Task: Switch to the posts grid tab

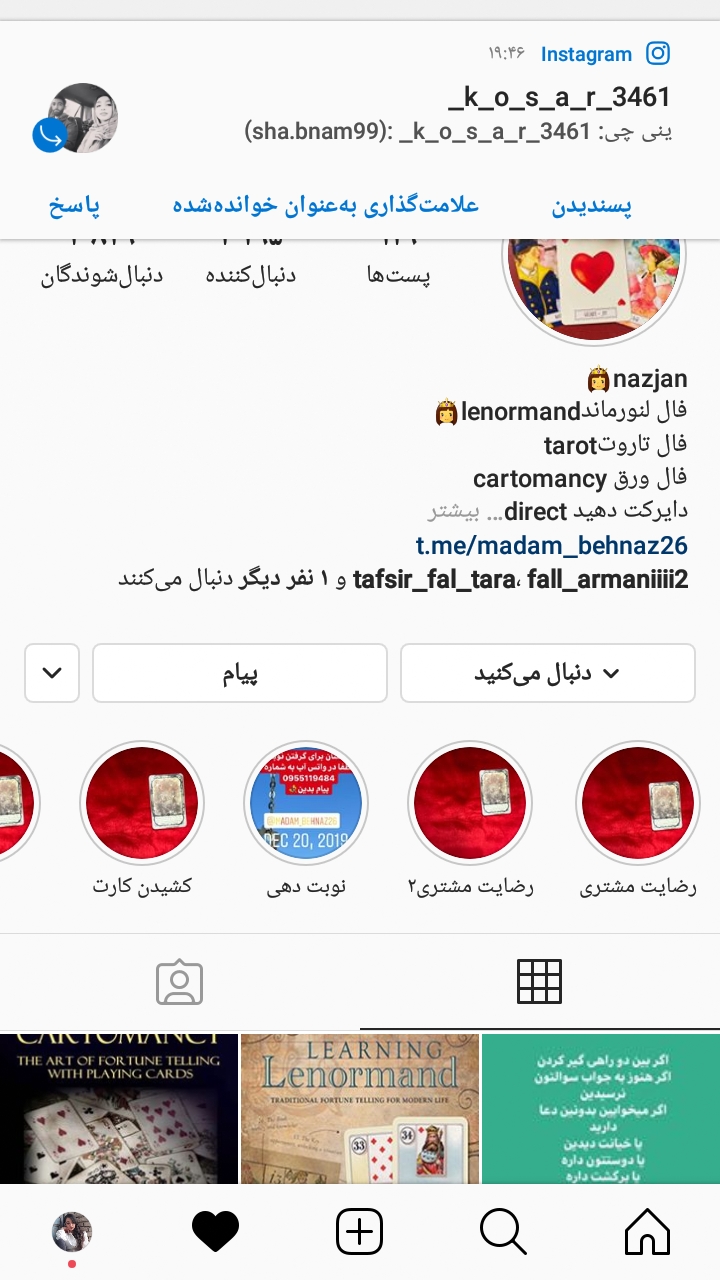Action: pyautogui.click(x=539, y=982)
